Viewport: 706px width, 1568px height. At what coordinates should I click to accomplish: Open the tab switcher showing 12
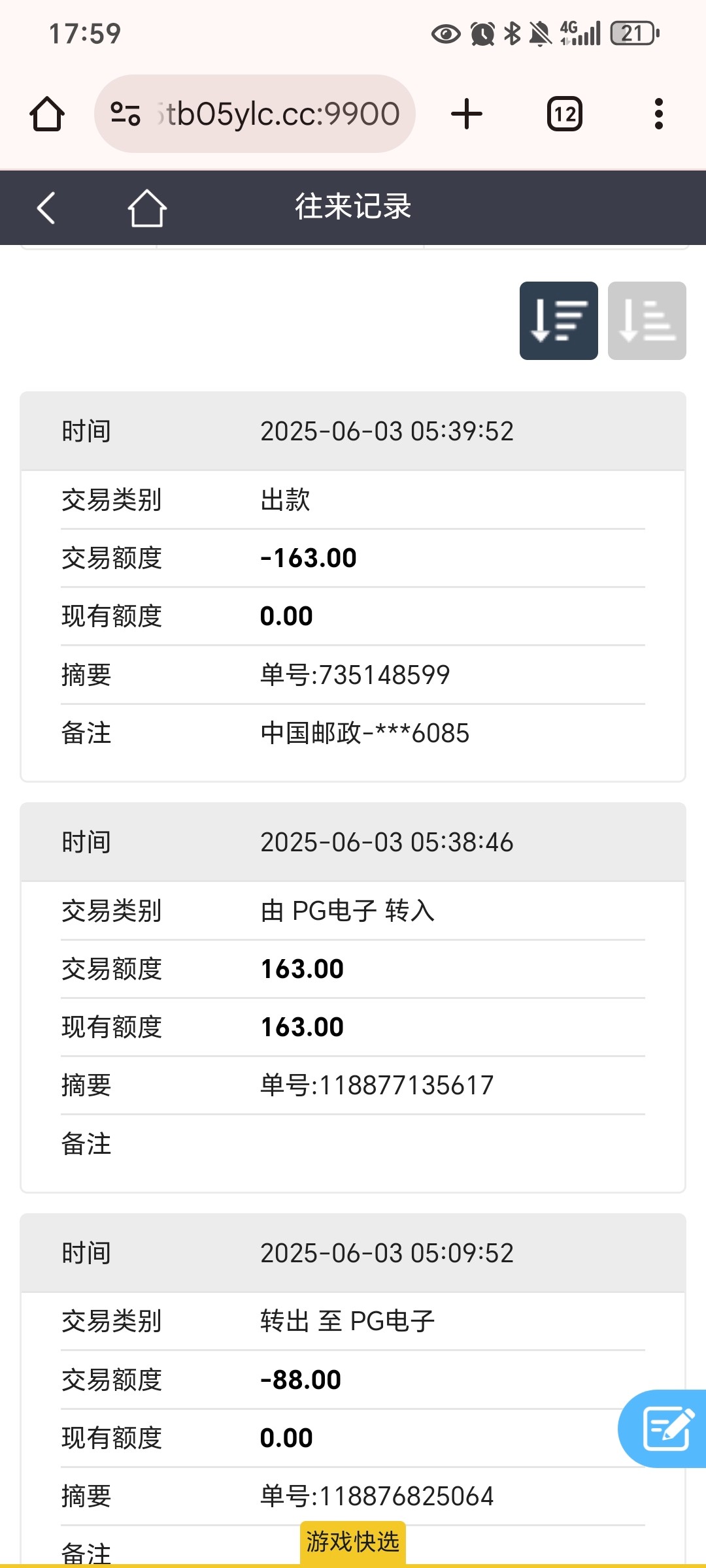(565, 114)
